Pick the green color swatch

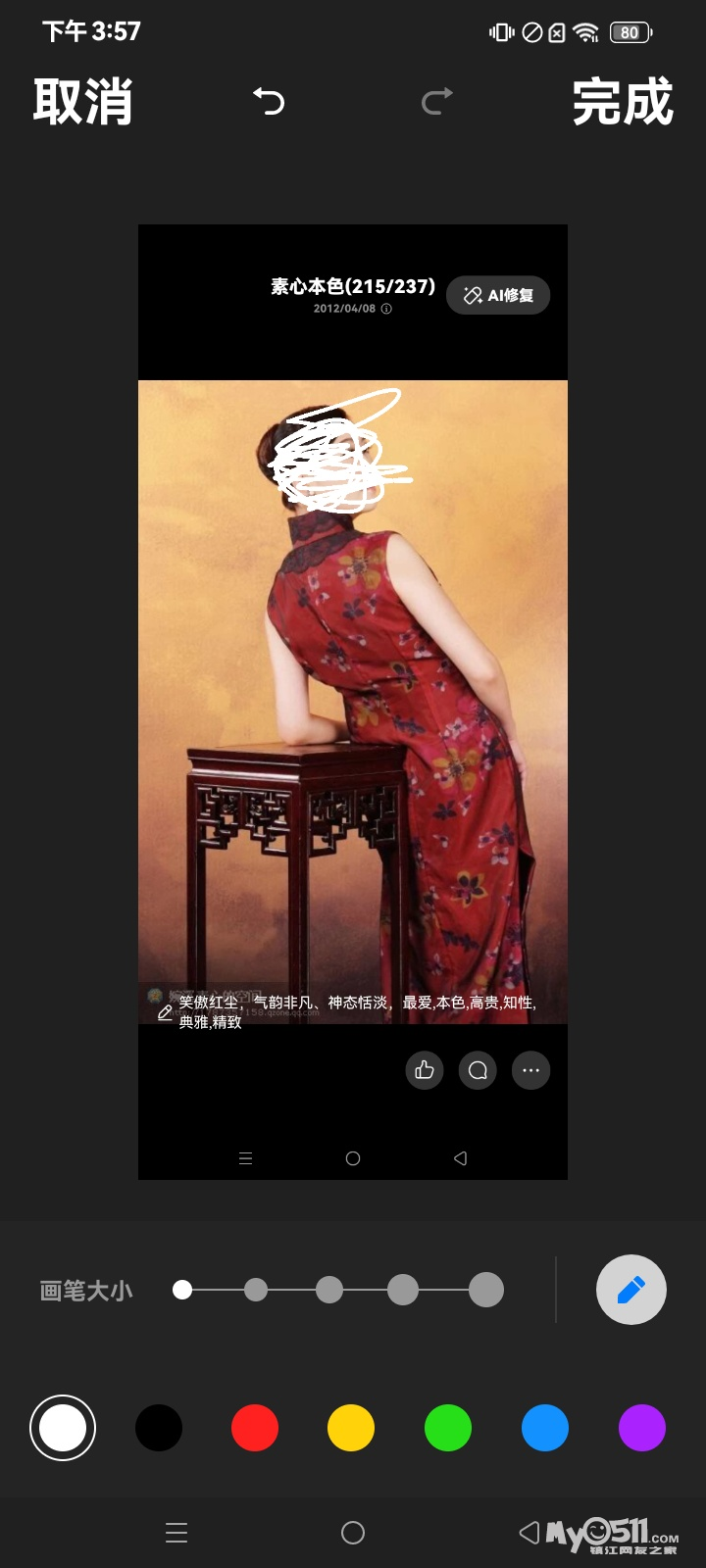point(448,1428)
